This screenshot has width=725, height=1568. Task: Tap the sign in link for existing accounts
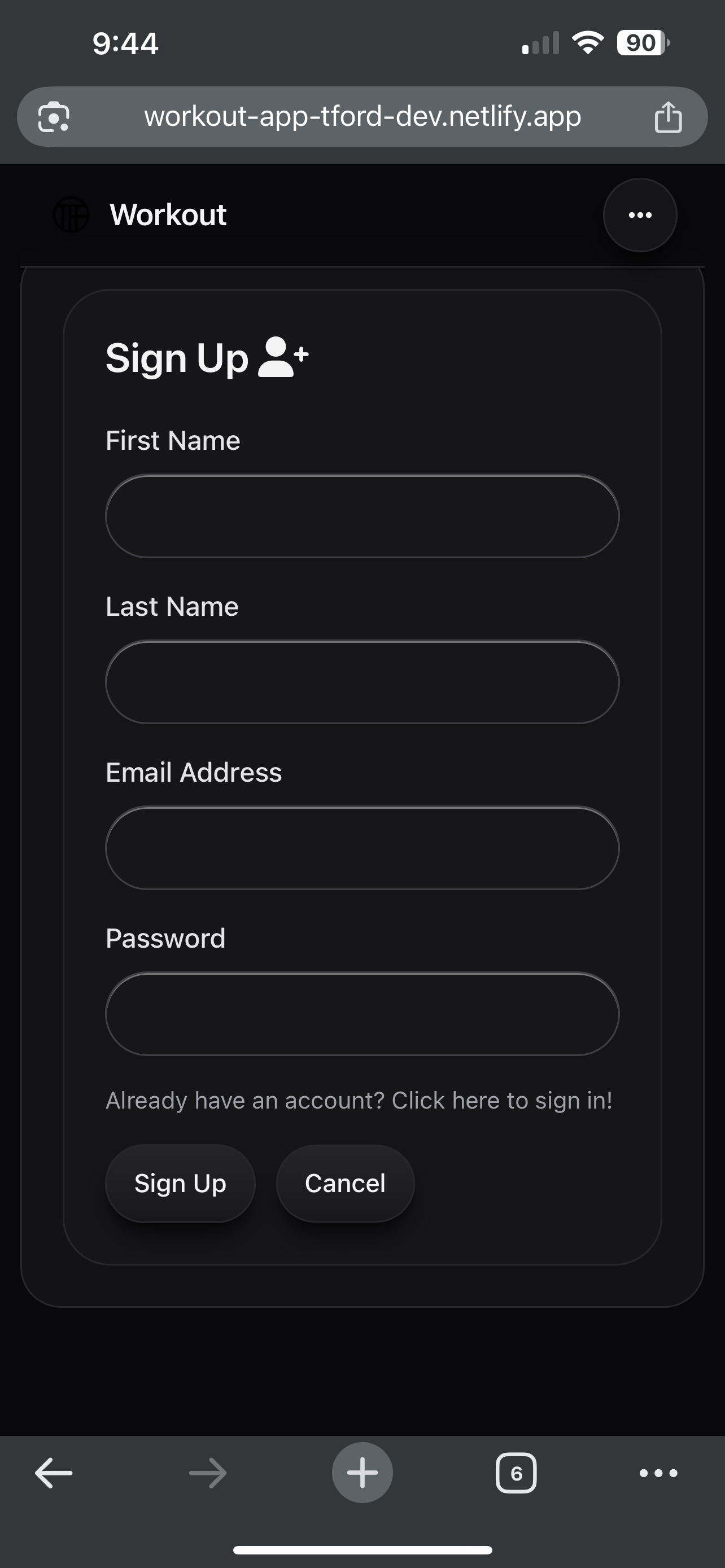[x=359, y=1100]
